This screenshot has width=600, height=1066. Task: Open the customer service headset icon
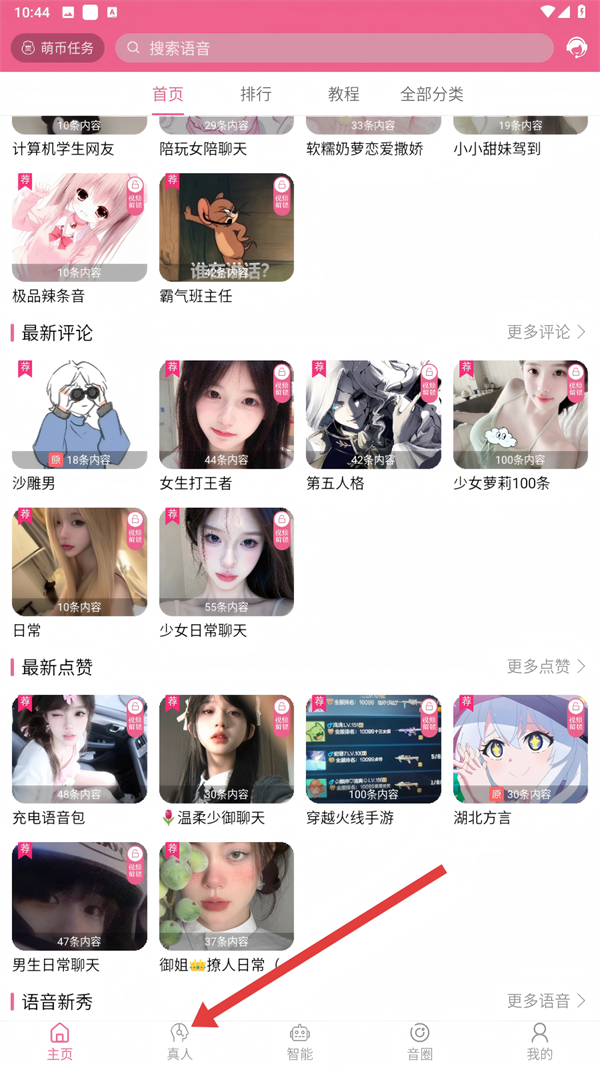(x=576, y=48)
